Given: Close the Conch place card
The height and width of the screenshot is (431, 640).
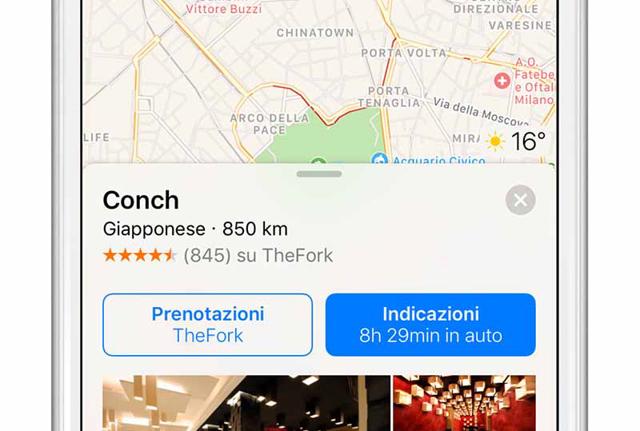Looking at the screenshot, I should 520,200.
